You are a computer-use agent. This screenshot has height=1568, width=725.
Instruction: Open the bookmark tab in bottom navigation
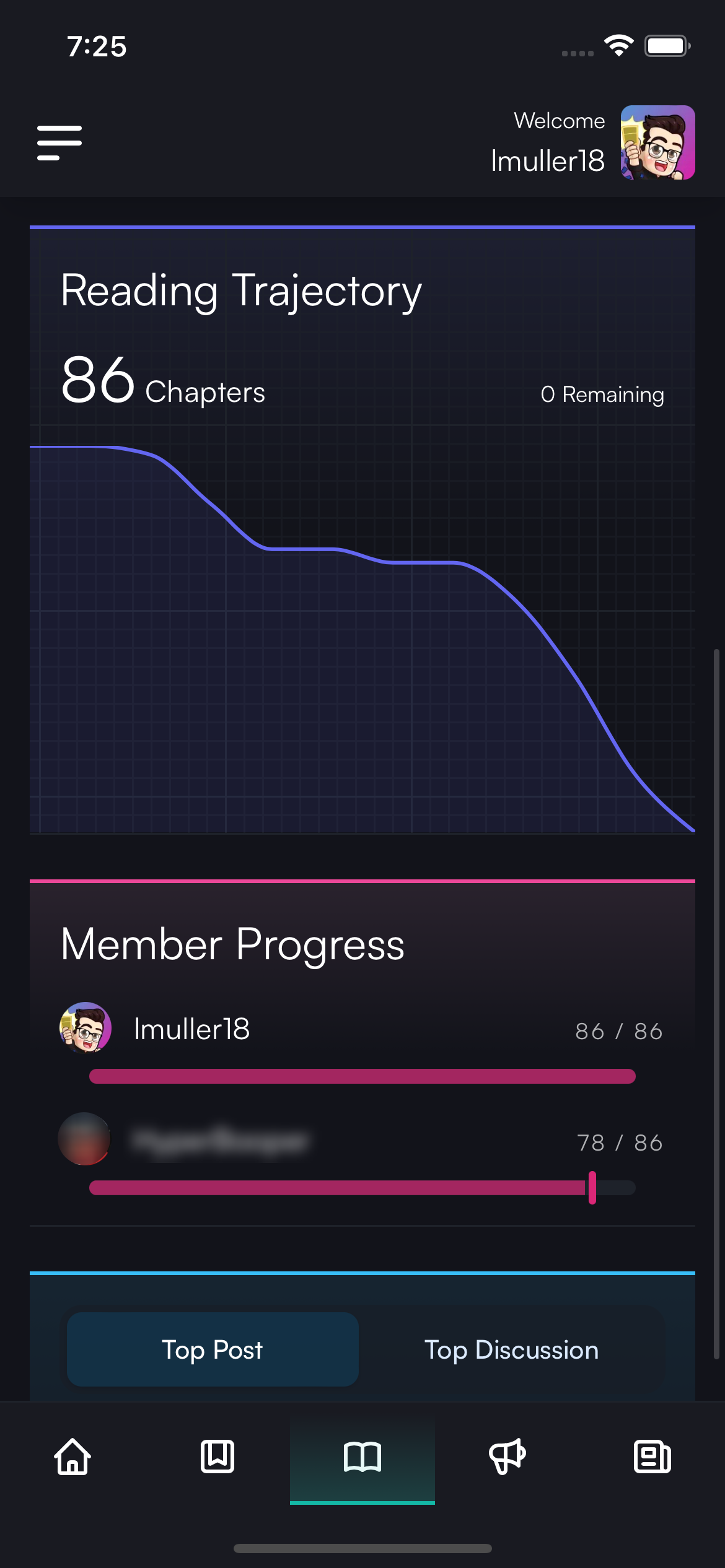(217, 1457)
